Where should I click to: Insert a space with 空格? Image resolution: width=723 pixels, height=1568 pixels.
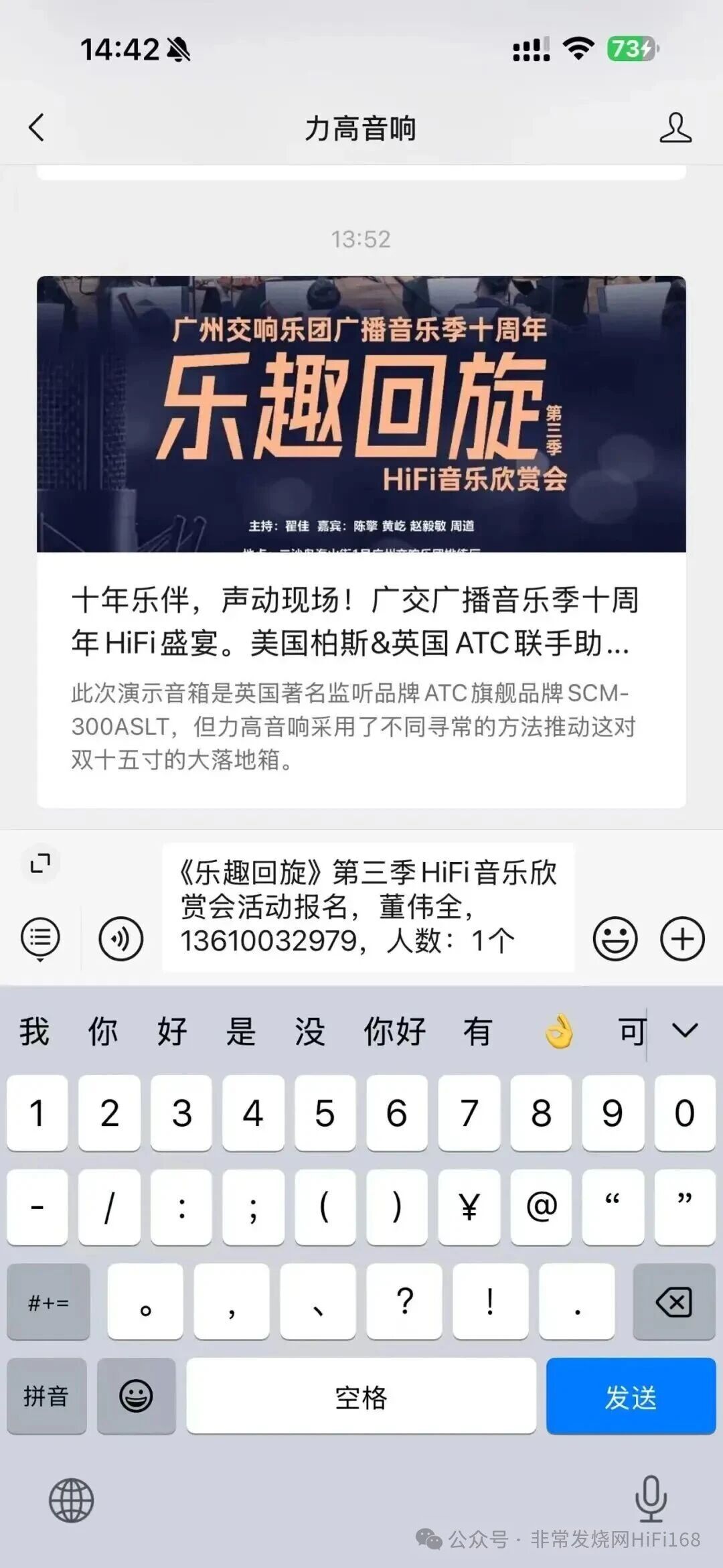pos(361,1397)
